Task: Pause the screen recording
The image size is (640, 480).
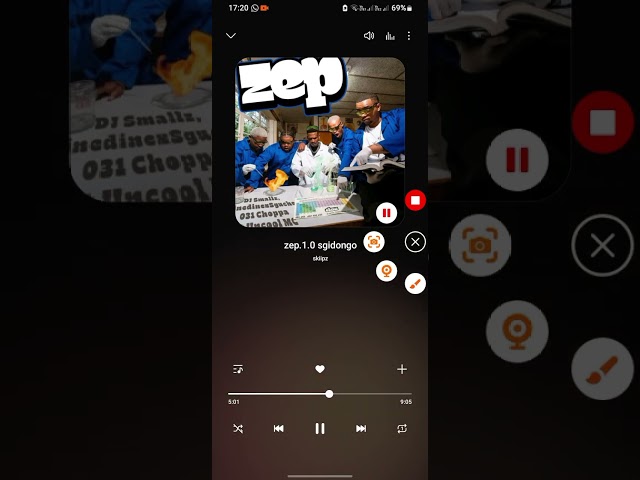Action: tap(386, 213)
